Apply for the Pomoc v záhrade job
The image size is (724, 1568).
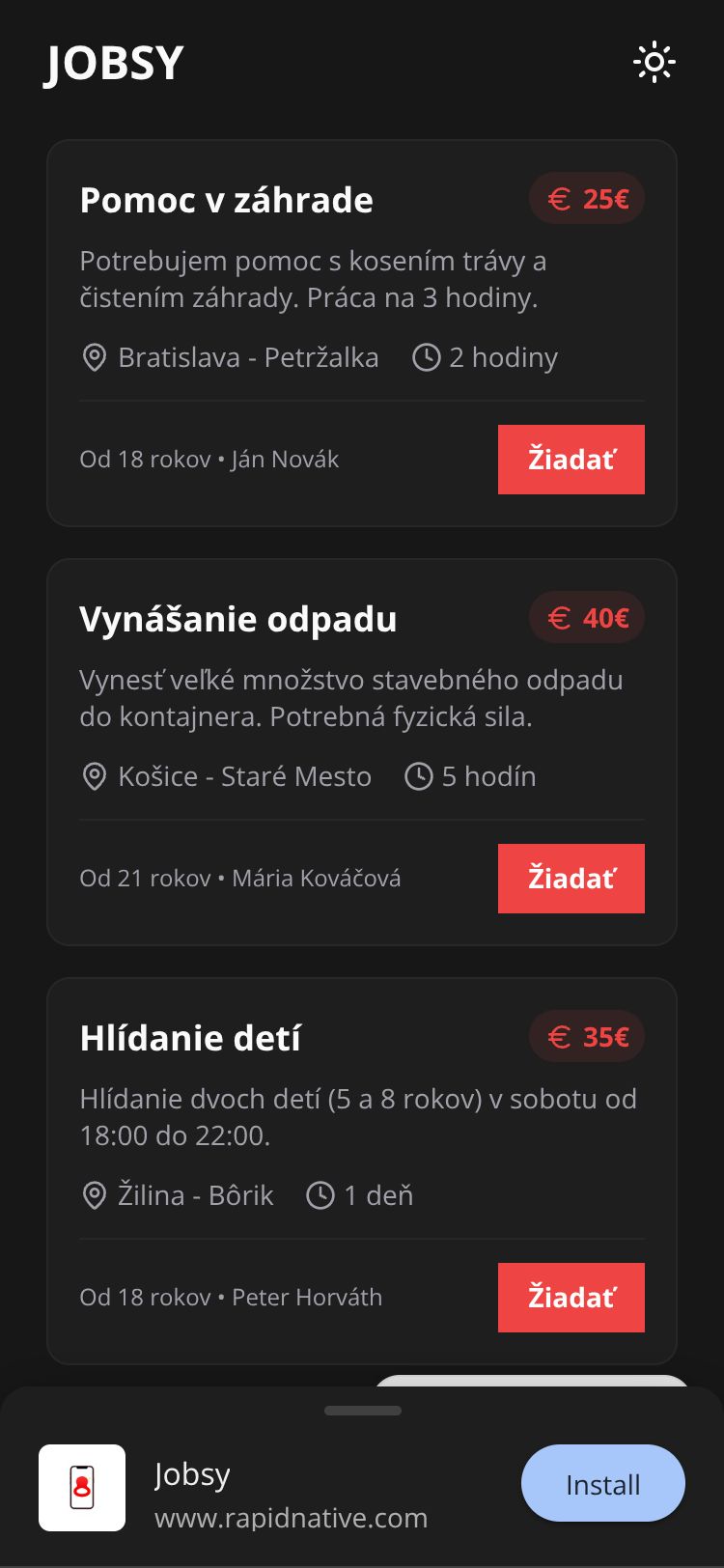pyautogui.click(x=571, y=460)
